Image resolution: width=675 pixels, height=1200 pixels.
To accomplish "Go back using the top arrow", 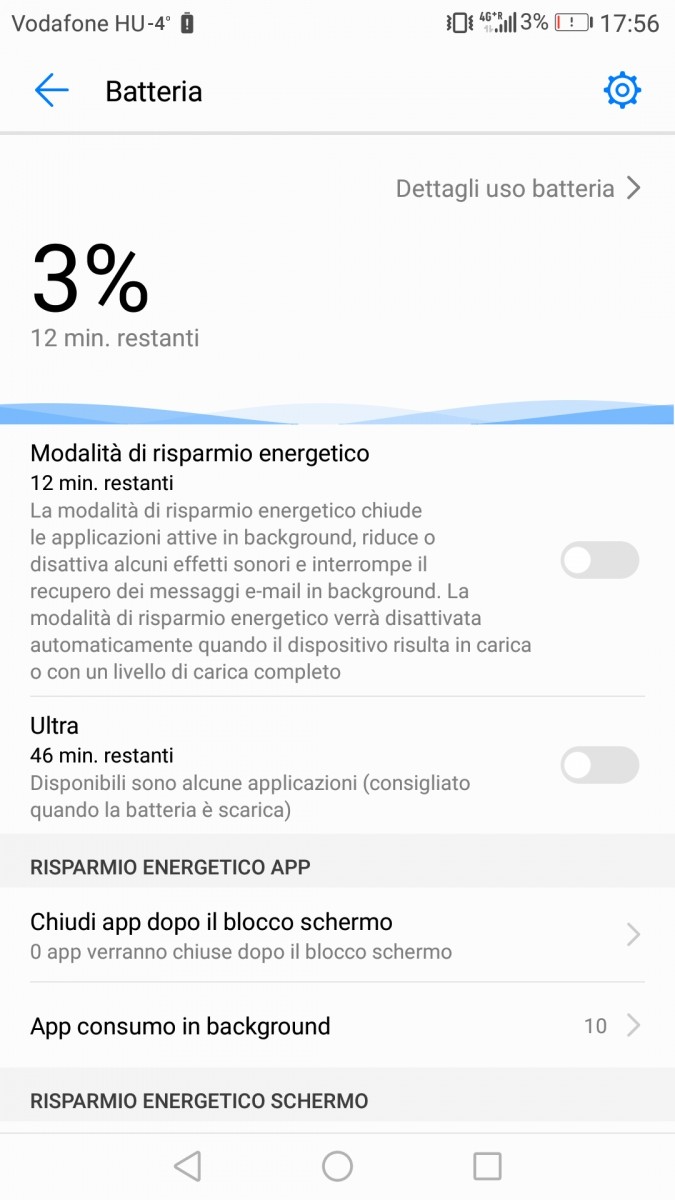I will coord(52,91).
